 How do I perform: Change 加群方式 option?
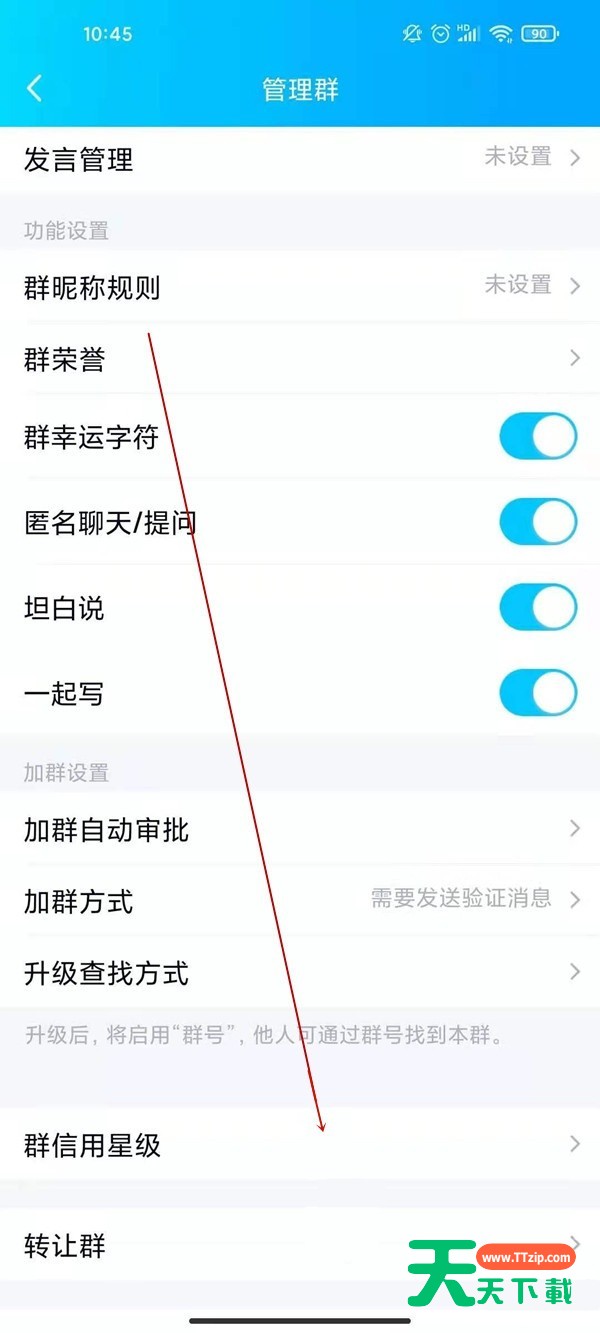coord(300,900)
